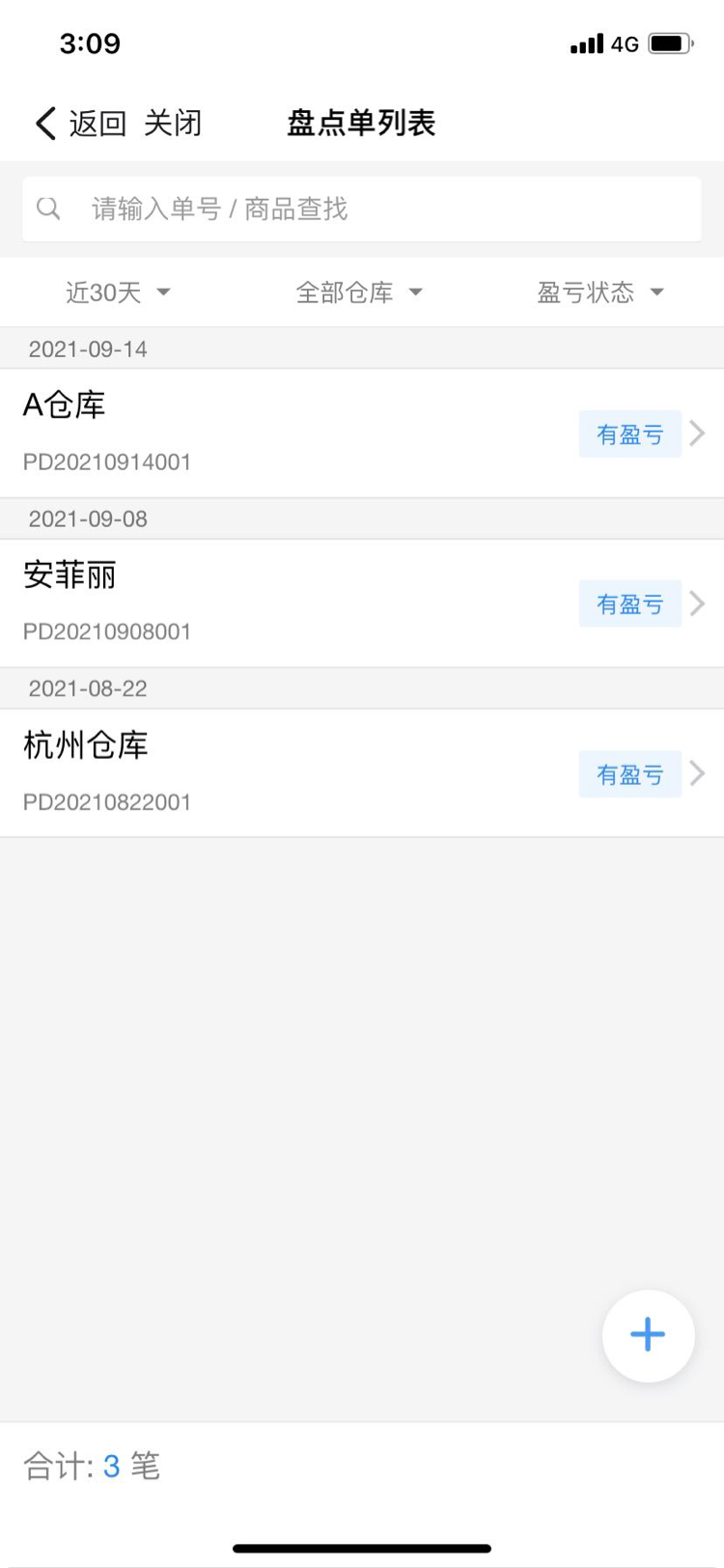Tap the back chevron arrow
Screen dimensions: 724x1568
click(42, 123)
